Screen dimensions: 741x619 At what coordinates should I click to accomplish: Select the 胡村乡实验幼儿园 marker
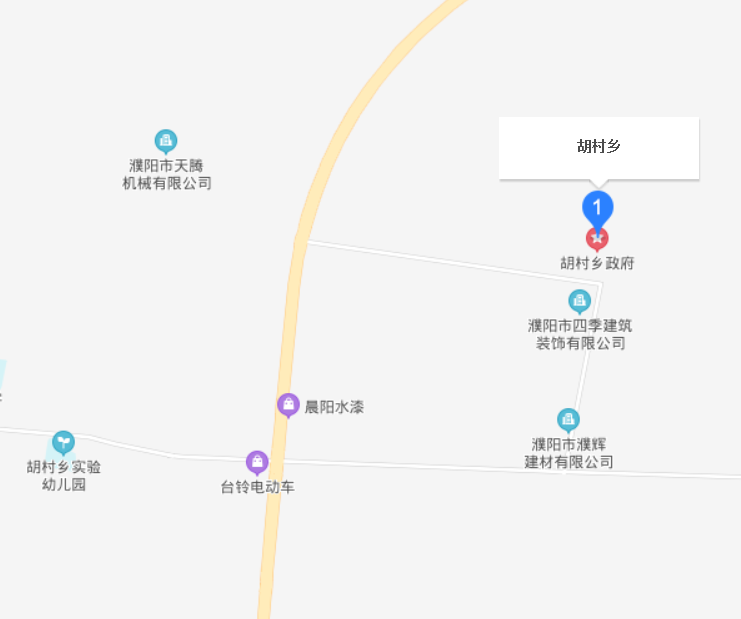[x=63, y=441]
